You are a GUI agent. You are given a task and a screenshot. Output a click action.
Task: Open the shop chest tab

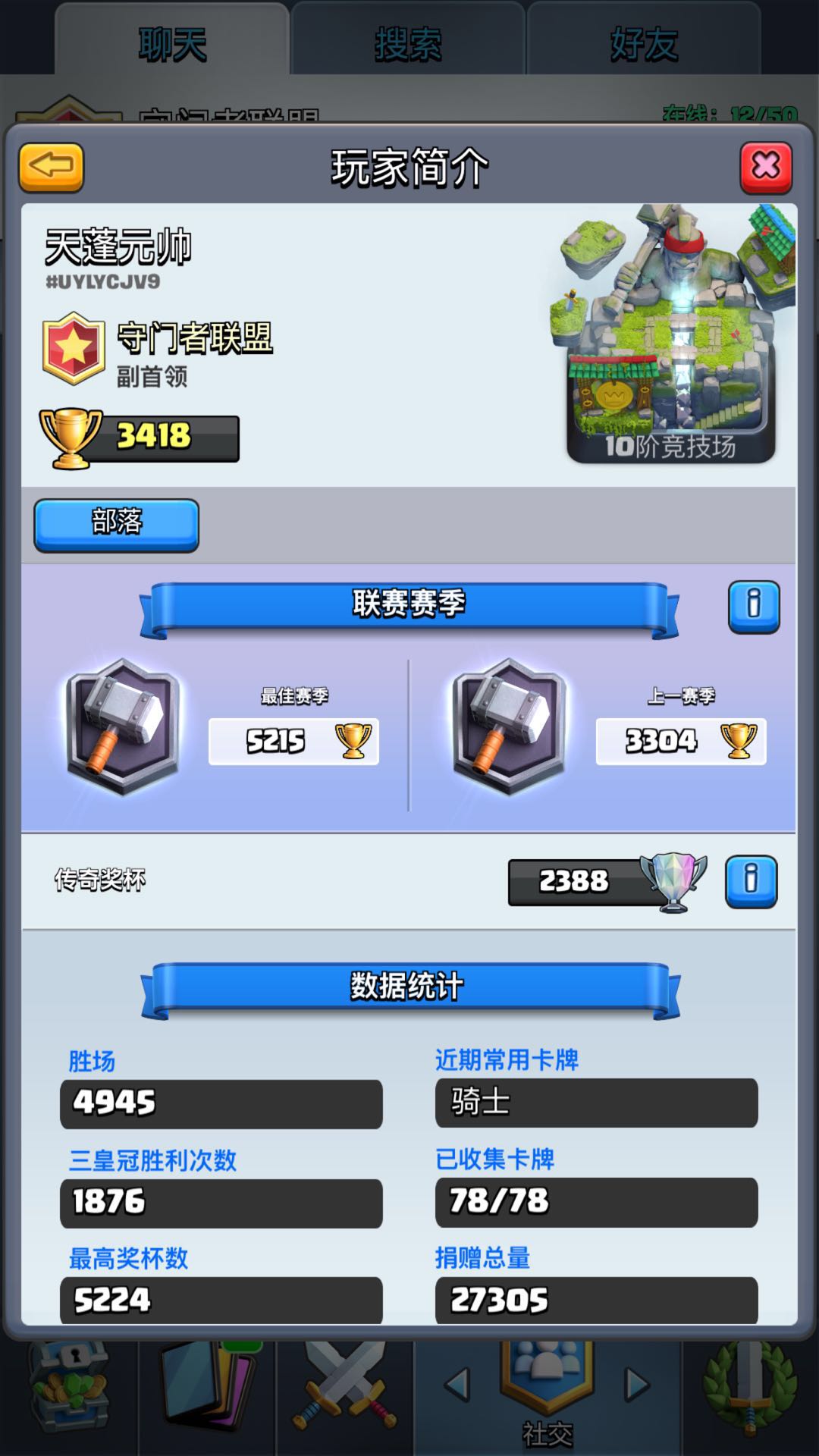[x=68, y=1389]
